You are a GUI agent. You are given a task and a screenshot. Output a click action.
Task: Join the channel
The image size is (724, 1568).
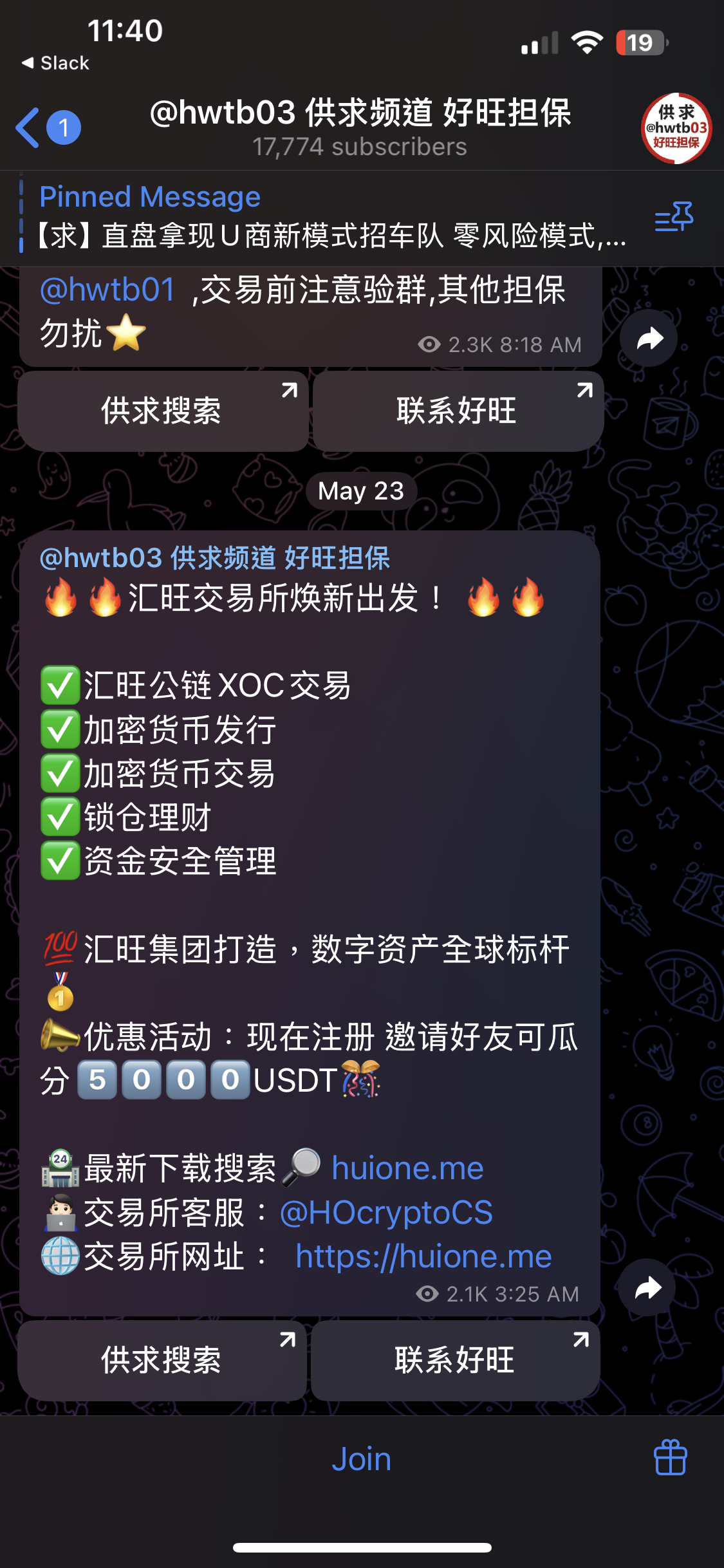pos(361,1459)
